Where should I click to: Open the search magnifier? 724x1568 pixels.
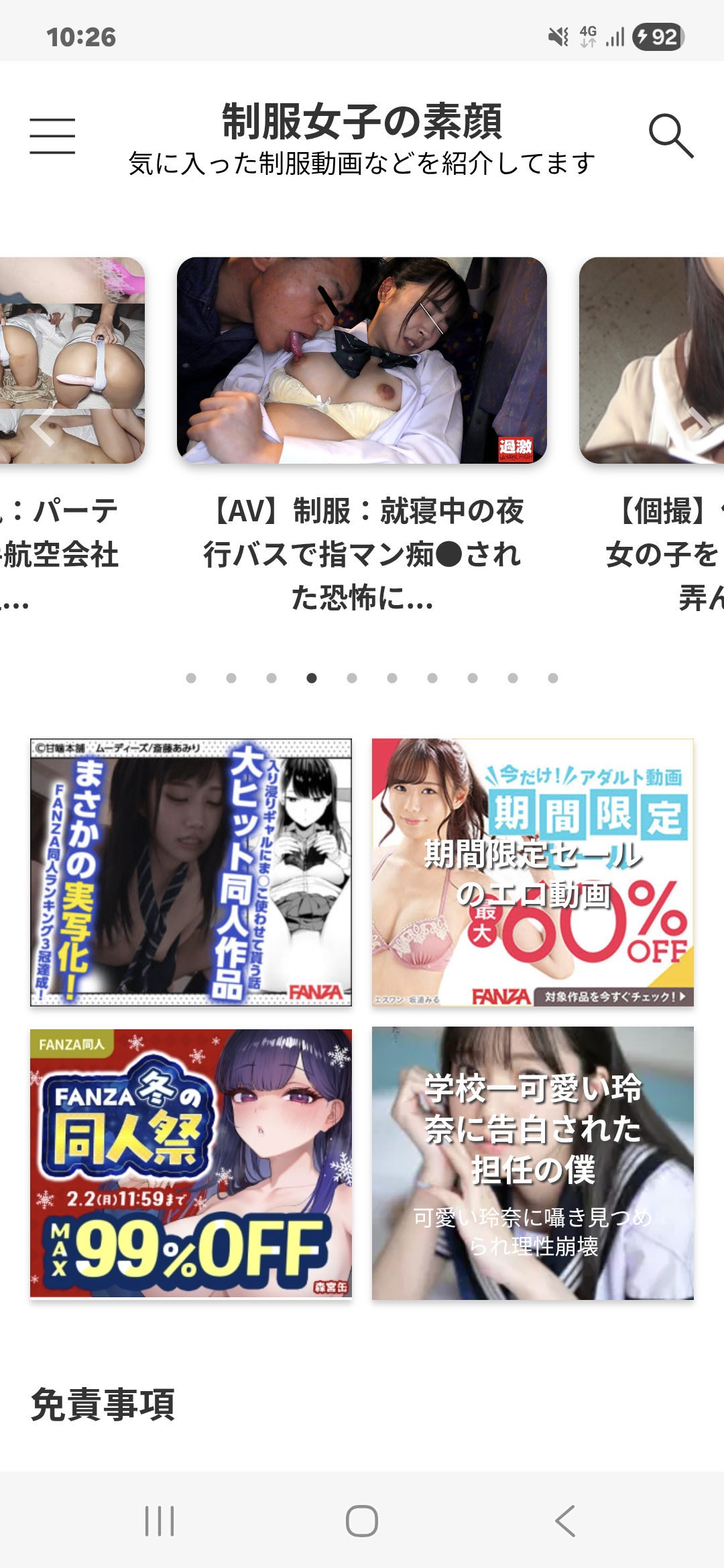click(x=670, y=136)
